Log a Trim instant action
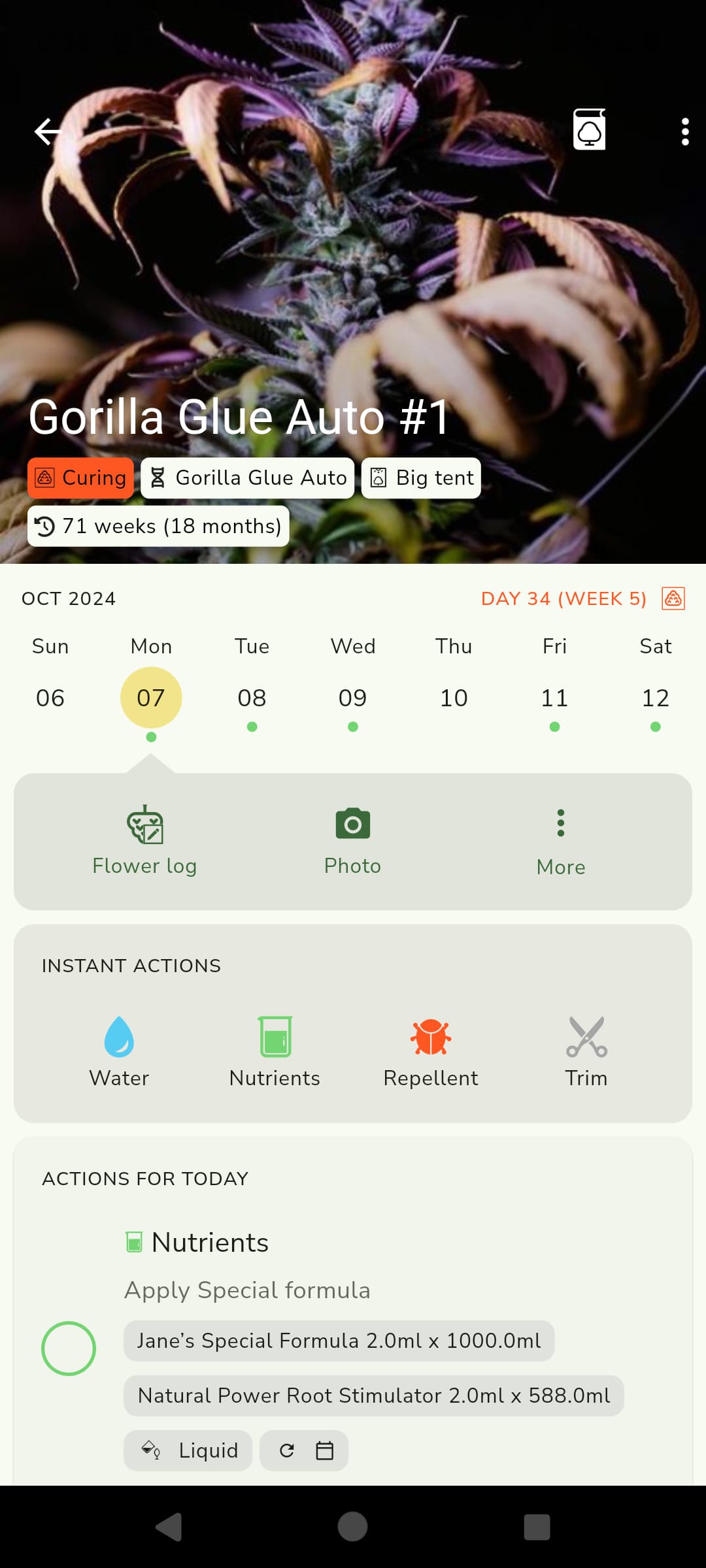 click(x=586, y=1052)
